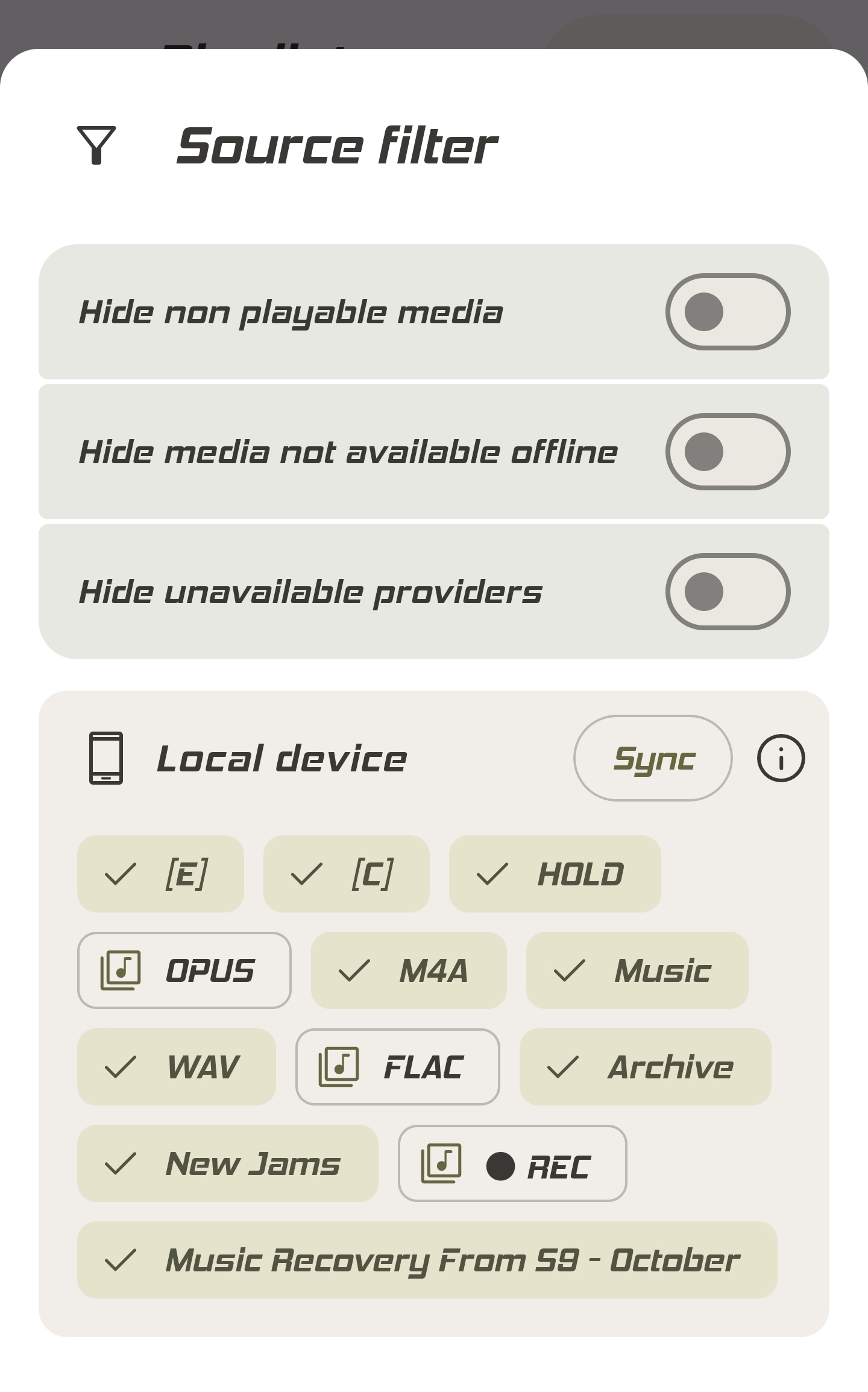Select the OPUS folder chip
This screenshot has width=868, height=1392.
point(184,970)
